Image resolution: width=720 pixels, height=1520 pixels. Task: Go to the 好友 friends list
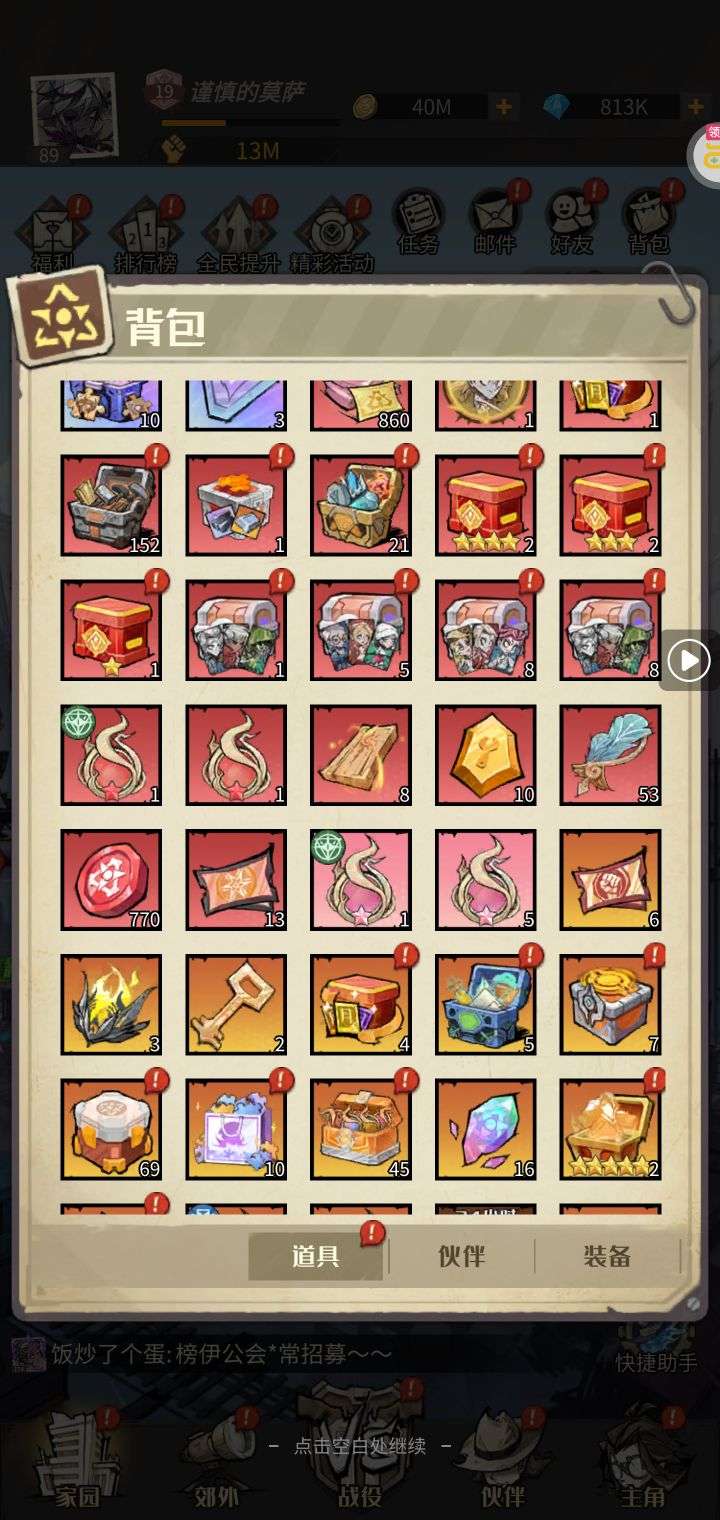pyautogui.click(x=572, y=220)
